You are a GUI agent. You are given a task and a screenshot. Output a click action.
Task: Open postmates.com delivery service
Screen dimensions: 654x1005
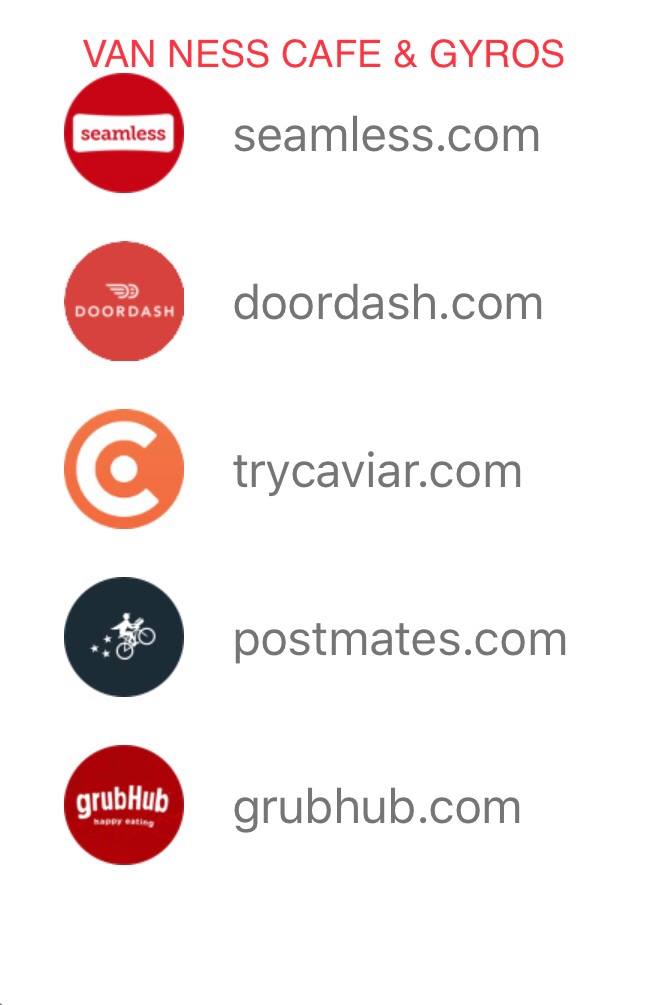coord(399,638)
